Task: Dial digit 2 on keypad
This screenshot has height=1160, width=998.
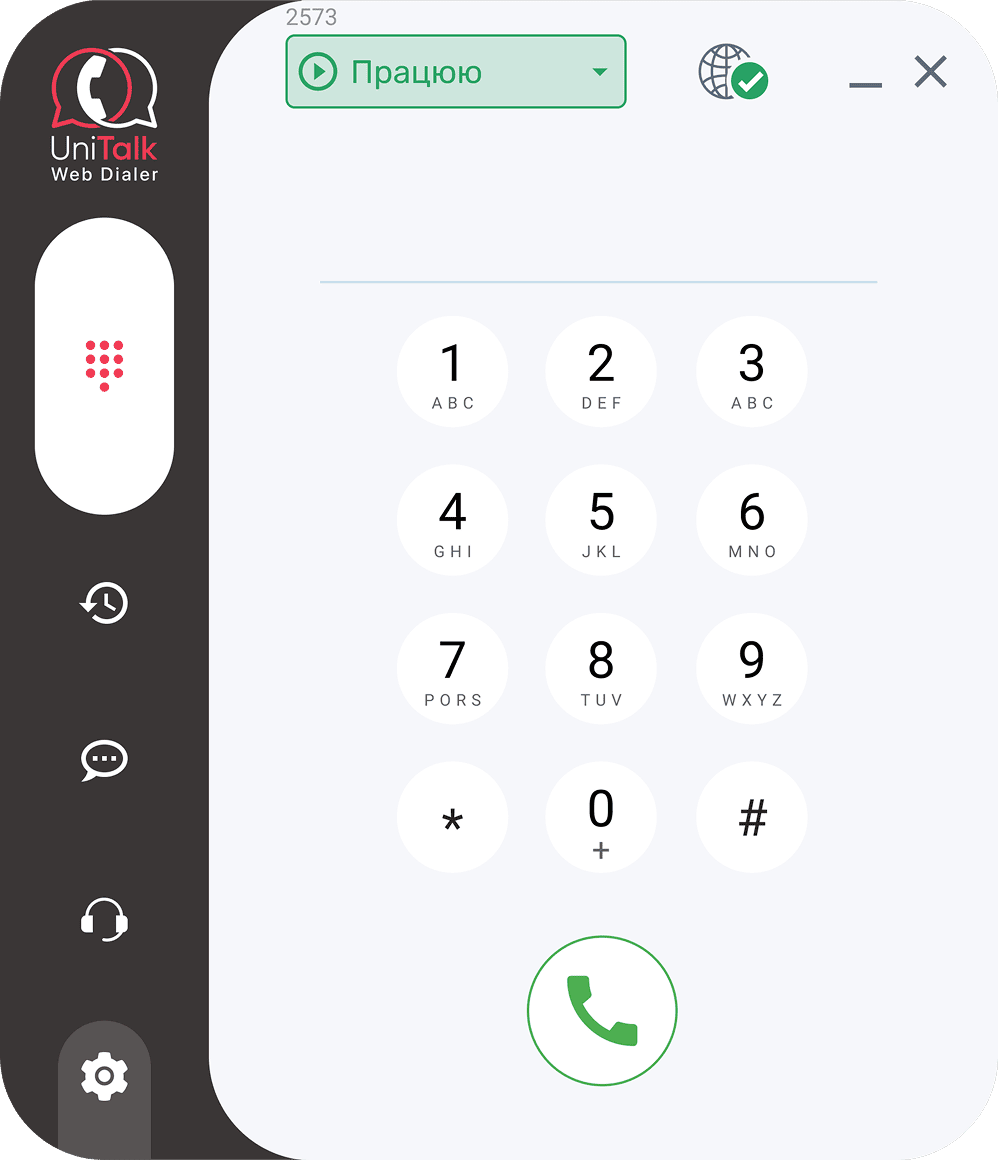Action: click(x=601, y=372)
